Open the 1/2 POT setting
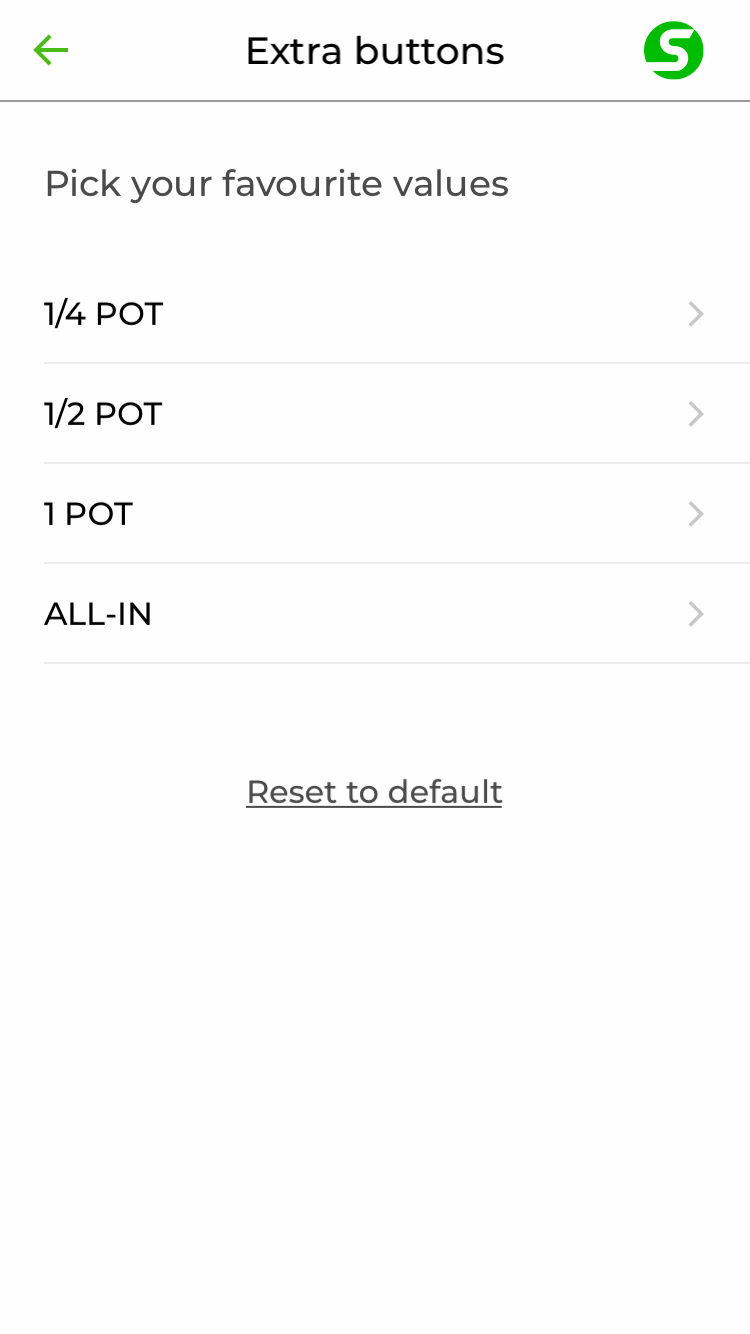This screenshot has height=1334, width=750. pyautogui.click(x=397, y=414)
